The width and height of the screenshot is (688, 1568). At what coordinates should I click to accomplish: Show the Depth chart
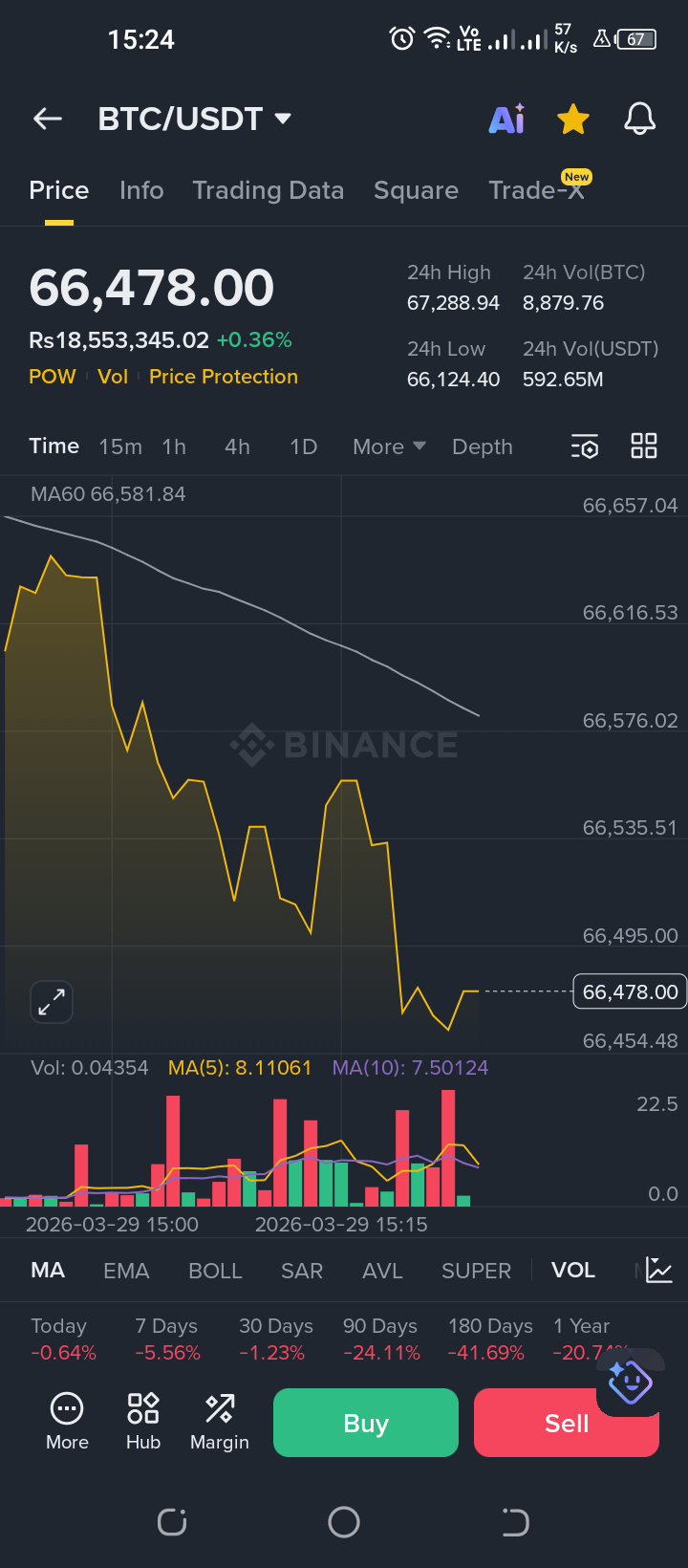(x=482, y=446)
